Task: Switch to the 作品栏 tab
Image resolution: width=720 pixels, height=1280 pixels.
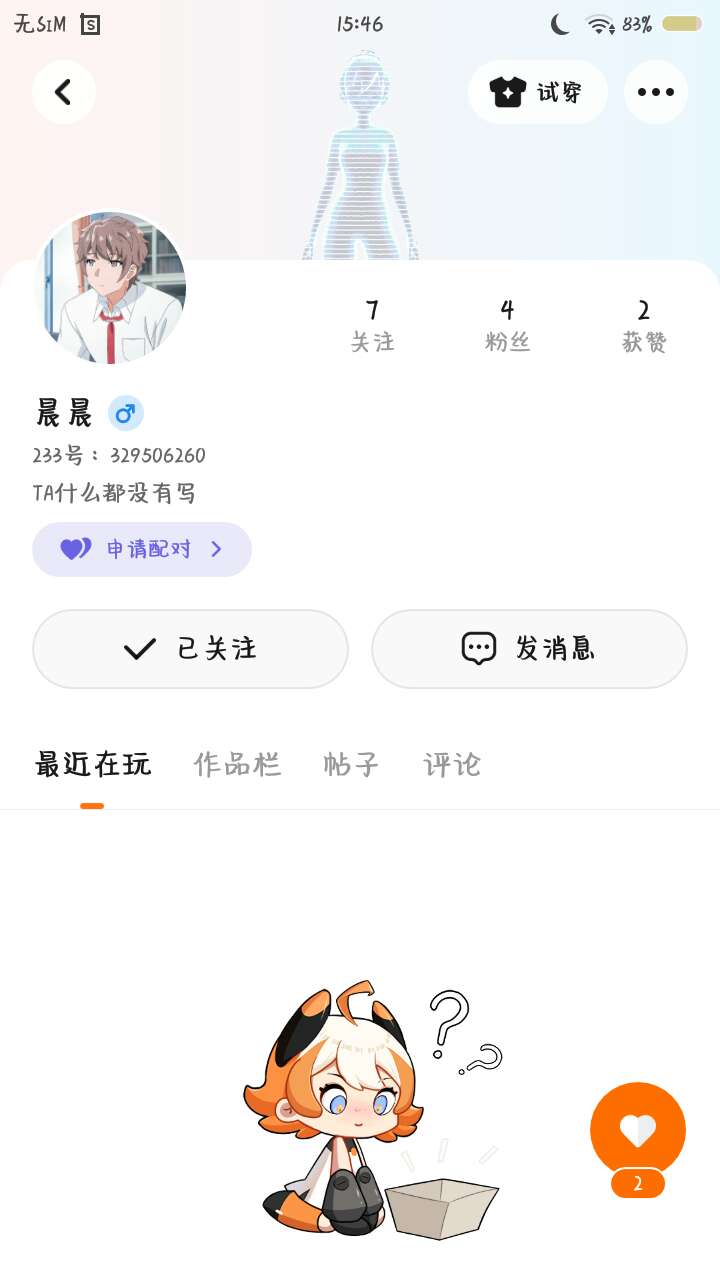Action: (x=237, y=765)
